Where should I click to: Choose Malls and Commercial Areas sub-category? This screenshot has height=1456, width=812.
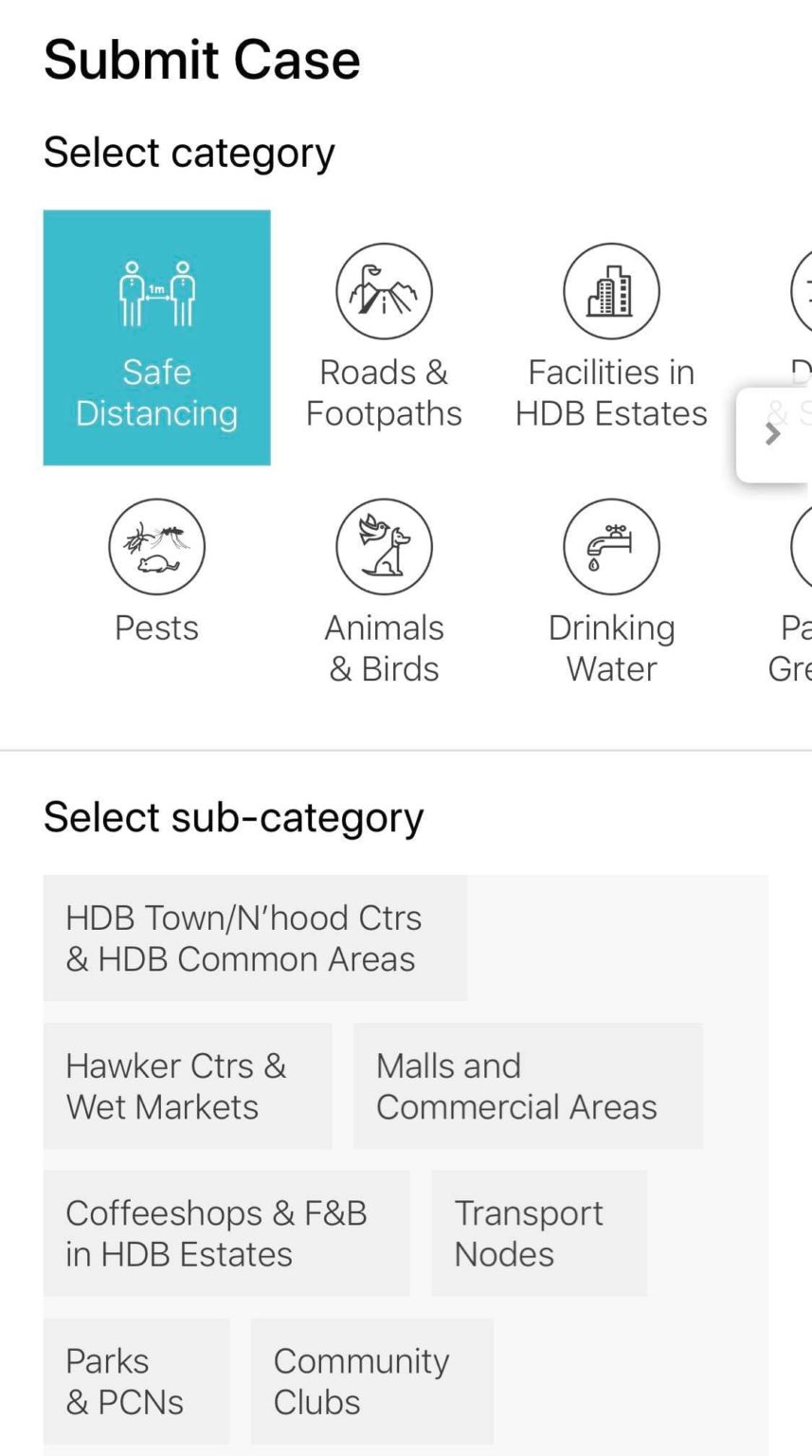coord(528,1086)
